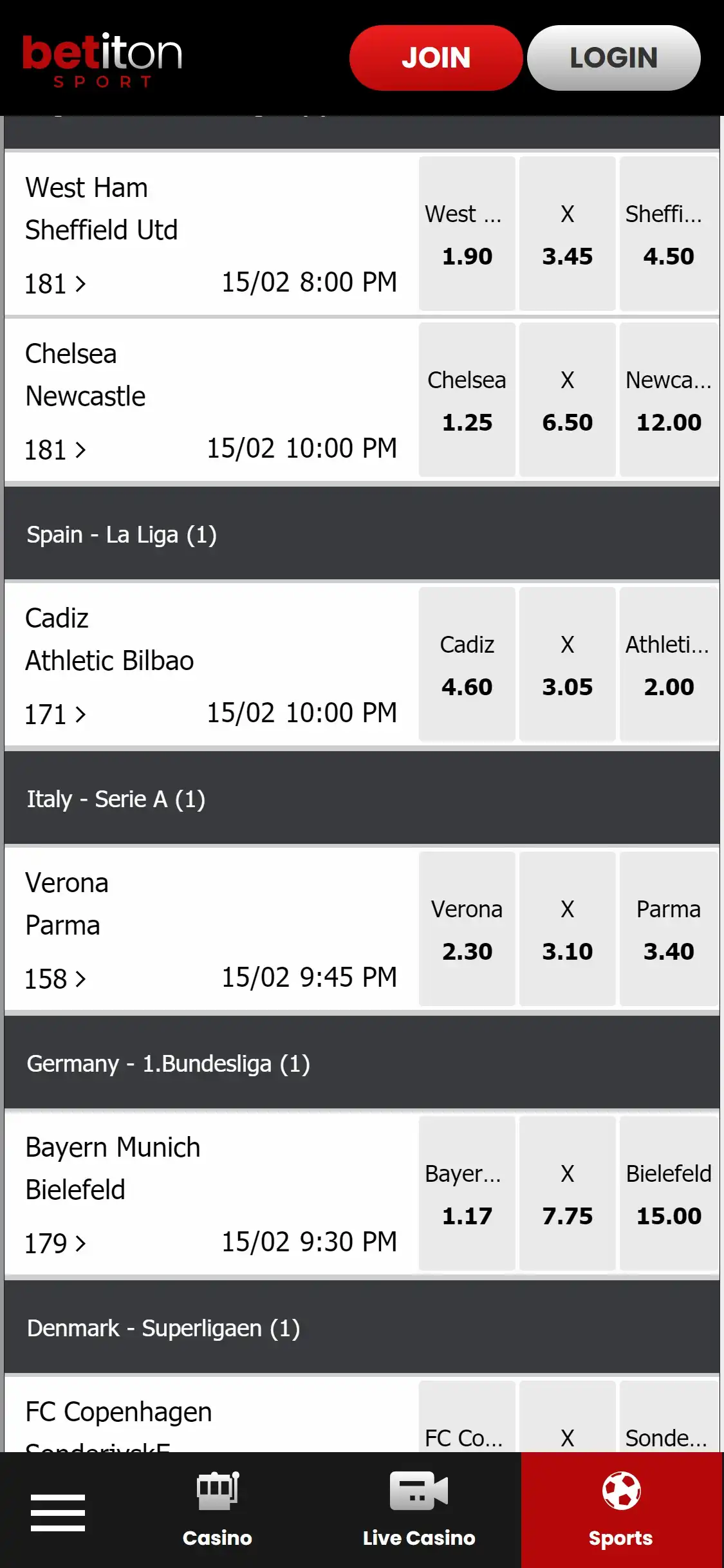The width and height of the screenshot is (724, 1568).
Task: Back Newcastle at 12.00 odds
Action: [x=668, y=400]
